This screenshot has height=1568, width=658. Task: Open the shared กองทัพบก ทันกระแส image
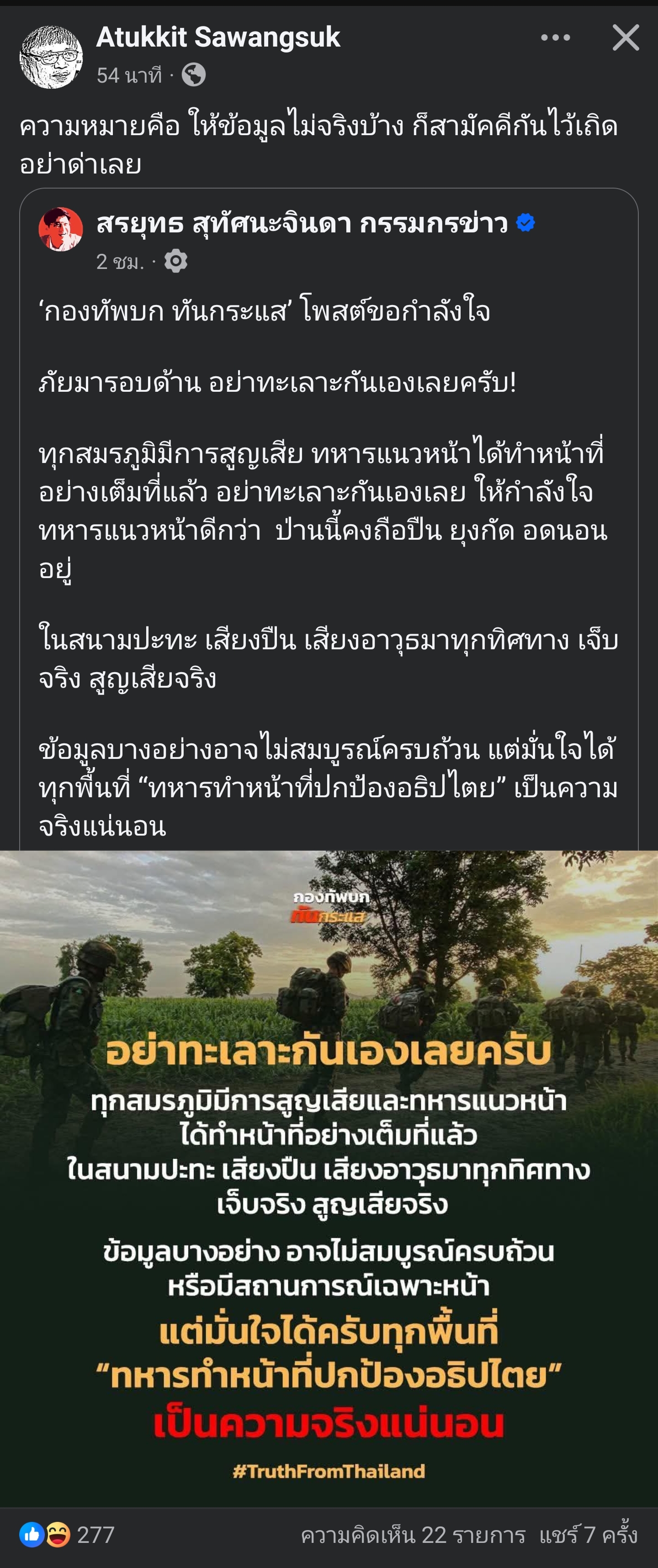click(329, 1178)
